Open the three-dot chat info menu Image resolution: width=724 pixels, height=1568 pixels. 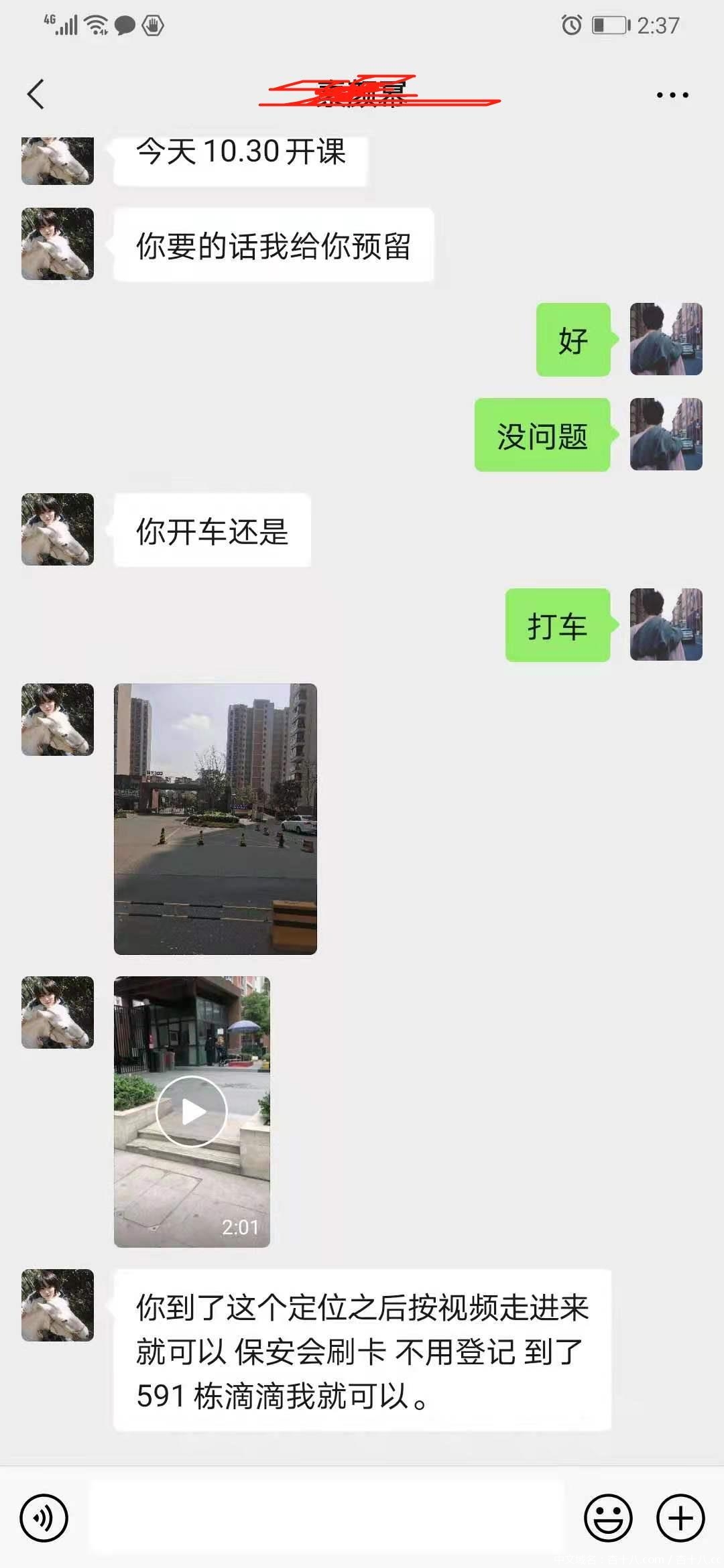[x=672, y=95]
